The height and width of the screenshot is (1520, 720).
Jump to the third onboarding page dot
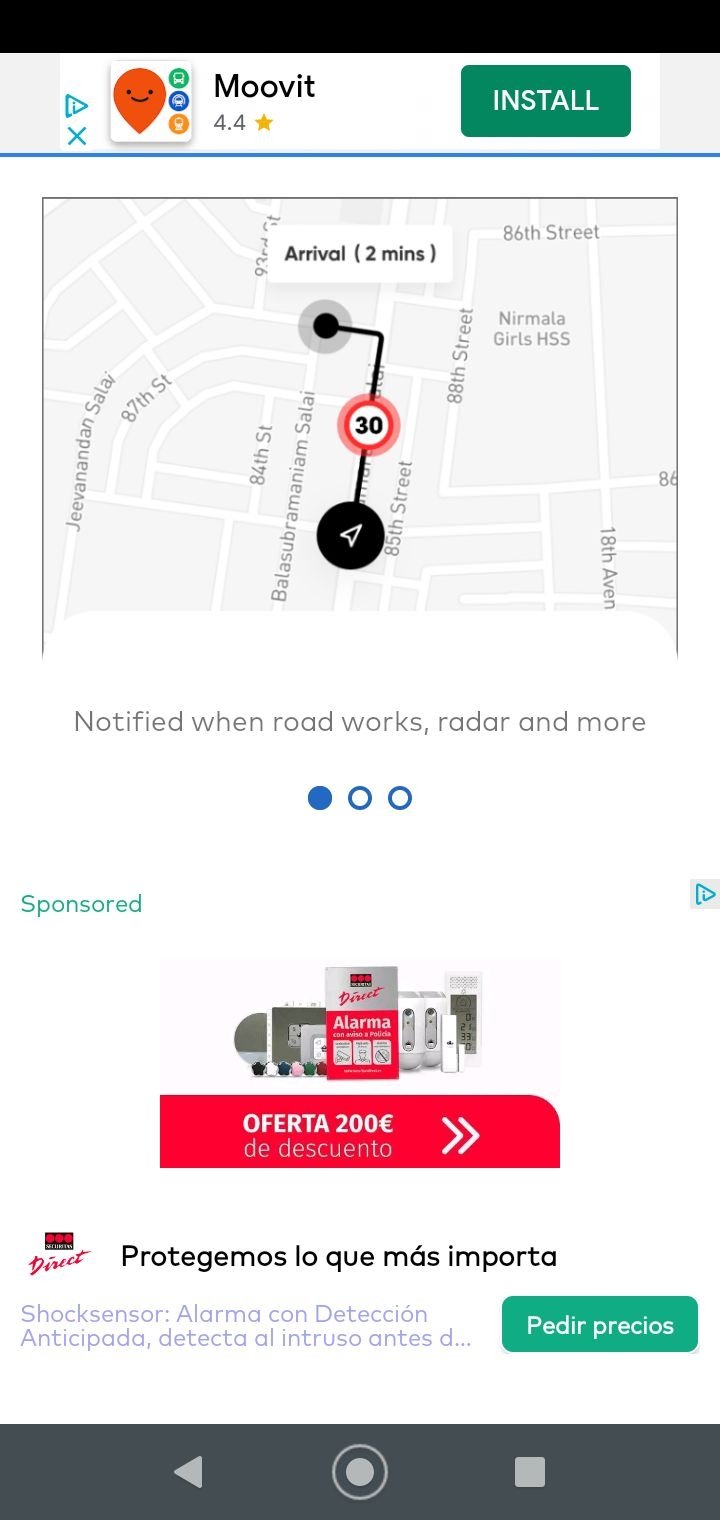pyautogui.click(x=400, y=798)
